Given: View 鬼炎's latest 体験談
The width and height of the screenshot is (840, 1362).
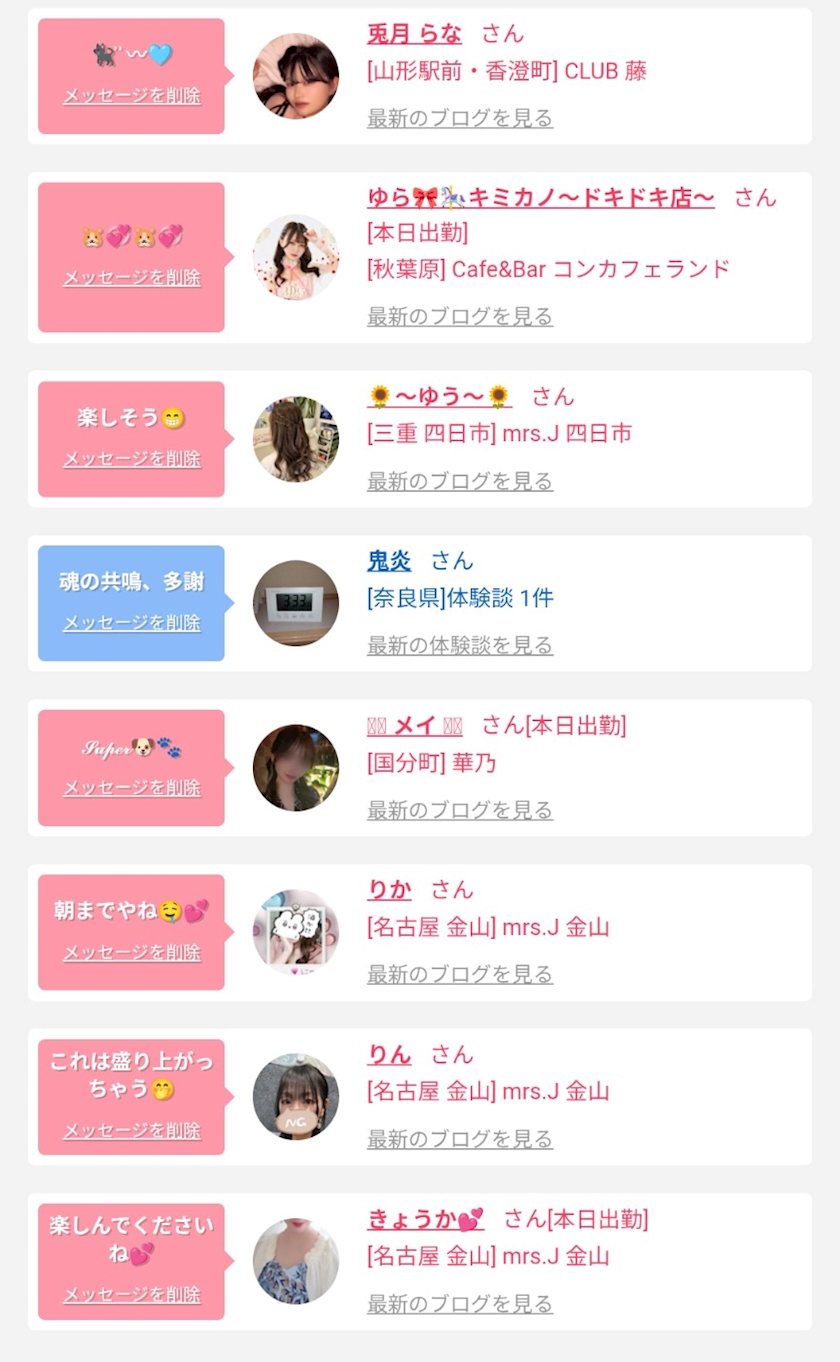Looking at the screenshot, I should (460, 645).
